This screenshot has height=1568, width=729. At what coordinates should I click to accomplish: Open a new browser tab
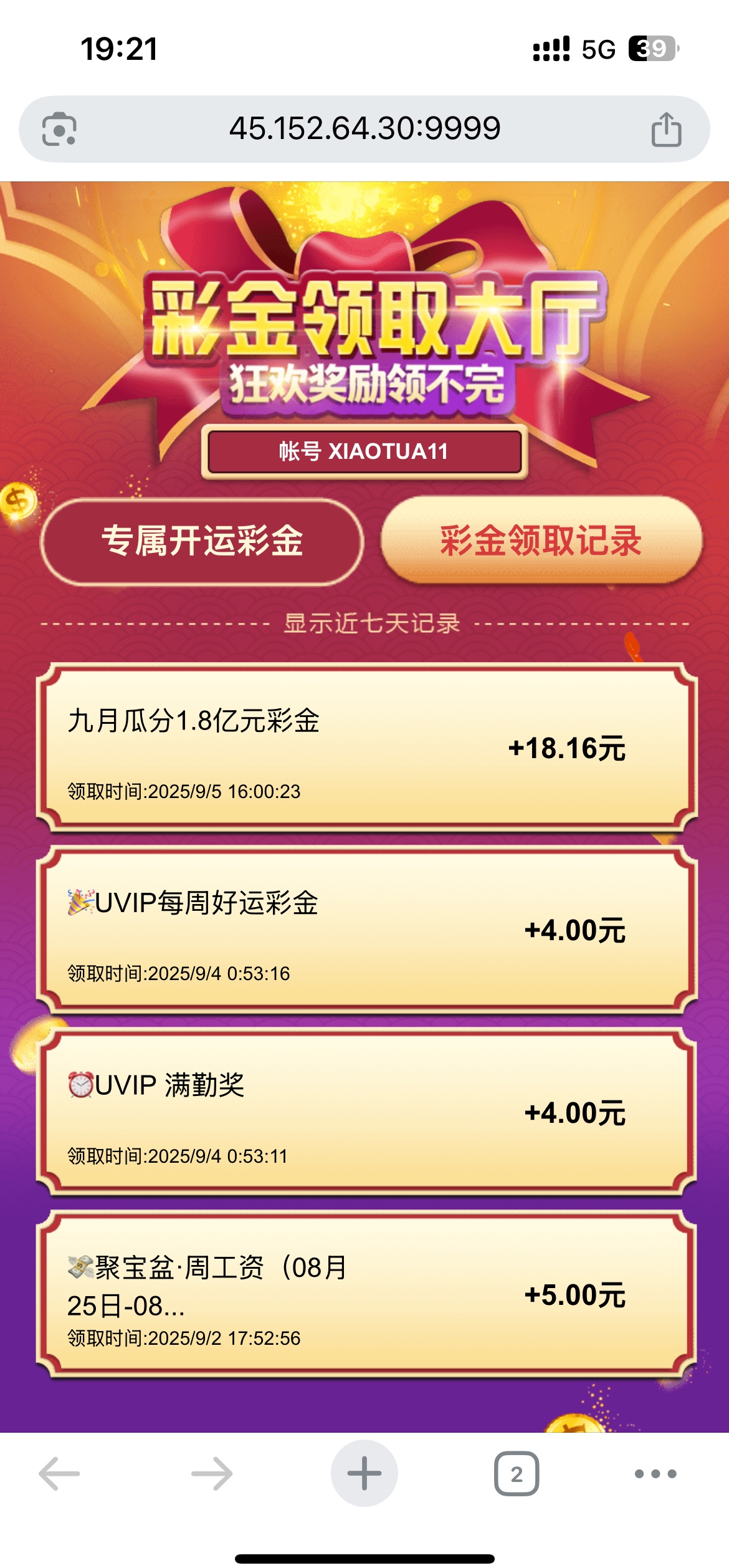click(x=364, y=1473)
